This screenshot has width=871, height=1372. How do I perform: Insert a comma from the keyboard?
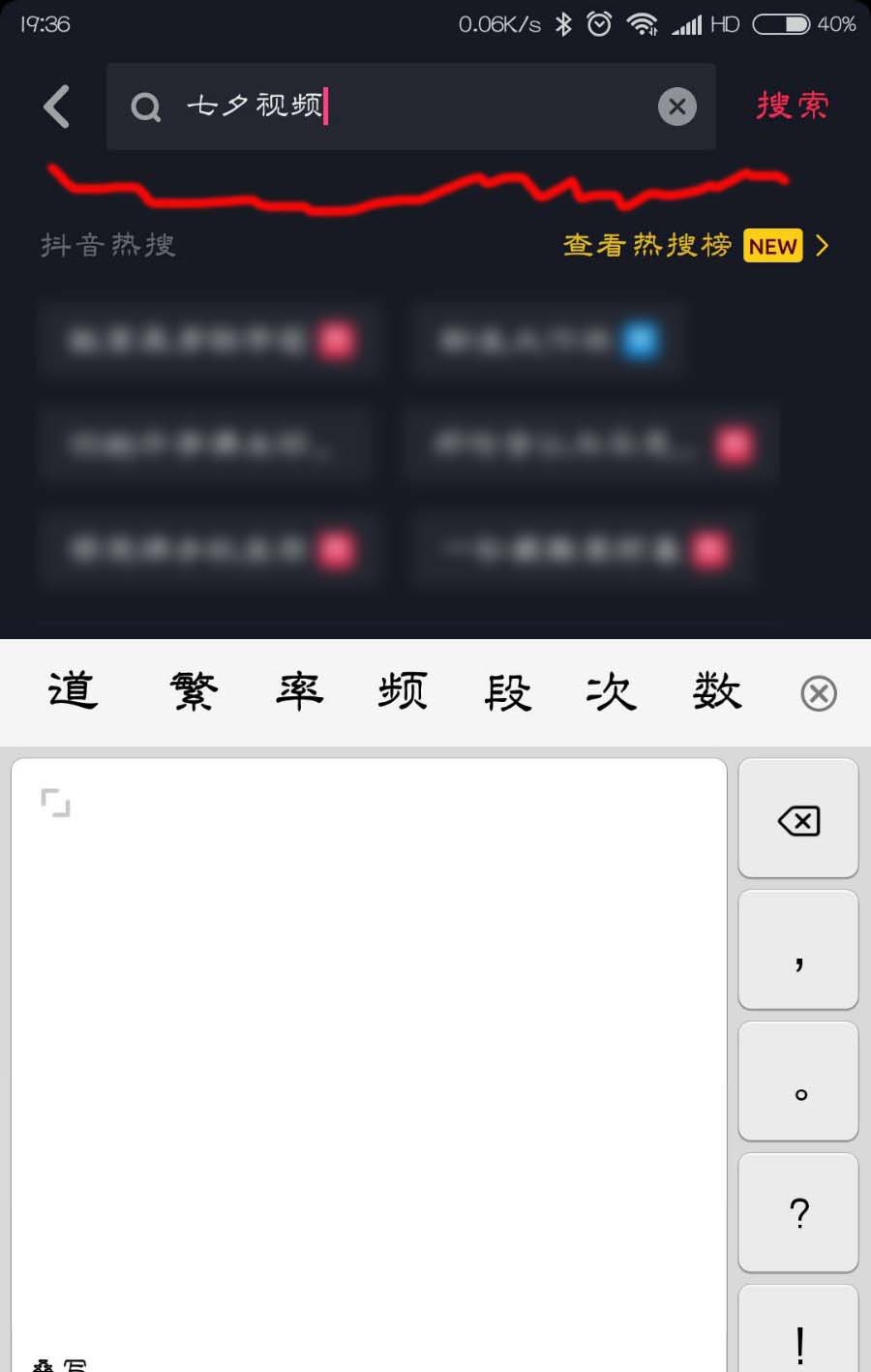pyautogui.click(x=798, y=951)
